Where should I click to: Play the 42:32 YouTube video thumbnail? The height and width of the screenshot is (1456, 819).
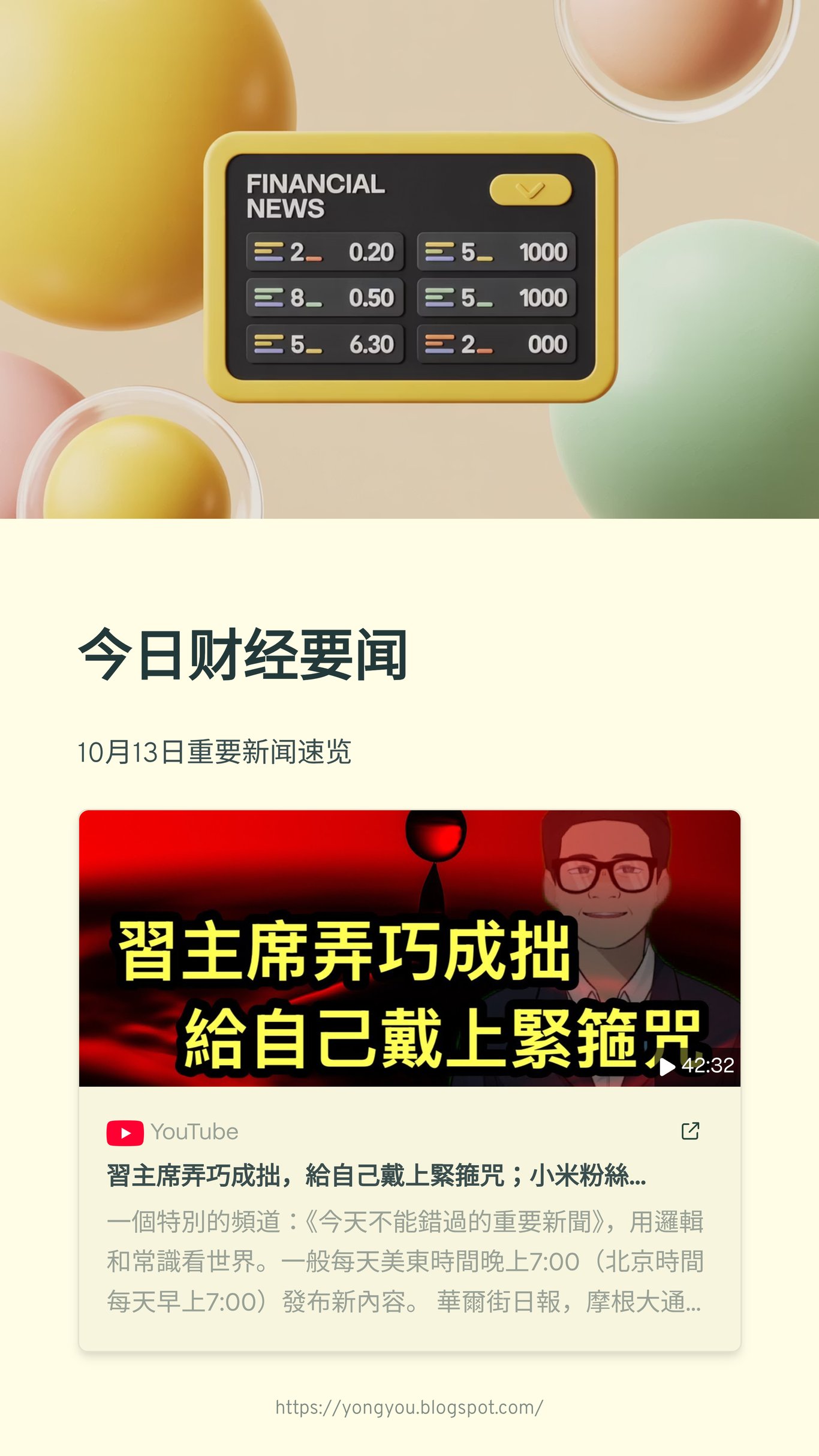[x=409, y=947]
